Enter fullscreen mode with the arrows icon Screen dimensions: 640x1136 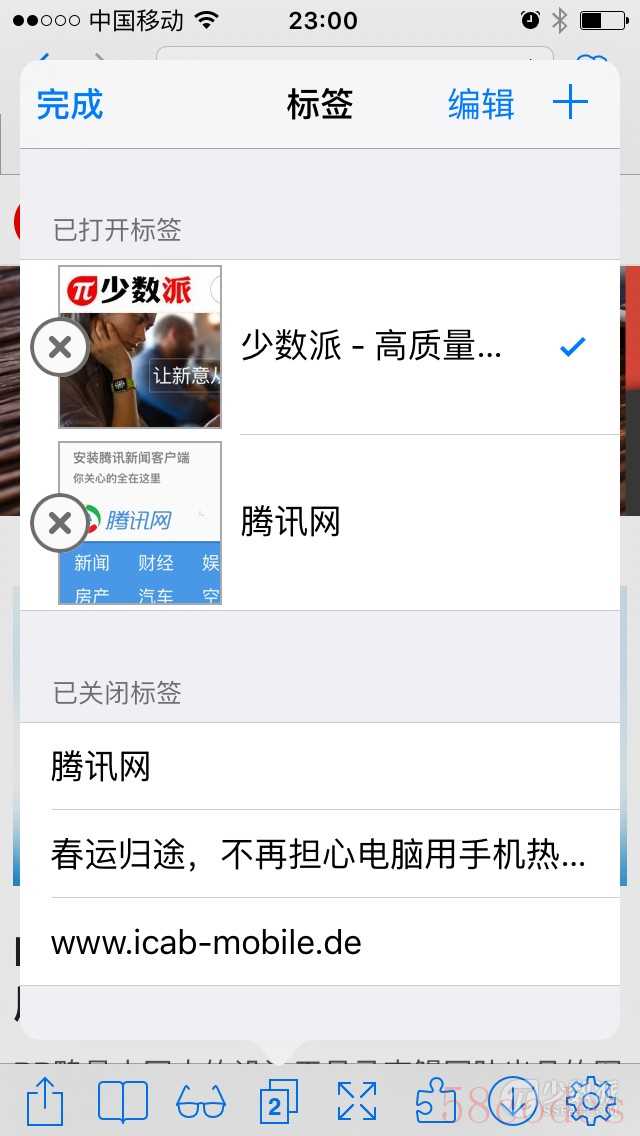pyautogui.click(x=357, y=1102)
